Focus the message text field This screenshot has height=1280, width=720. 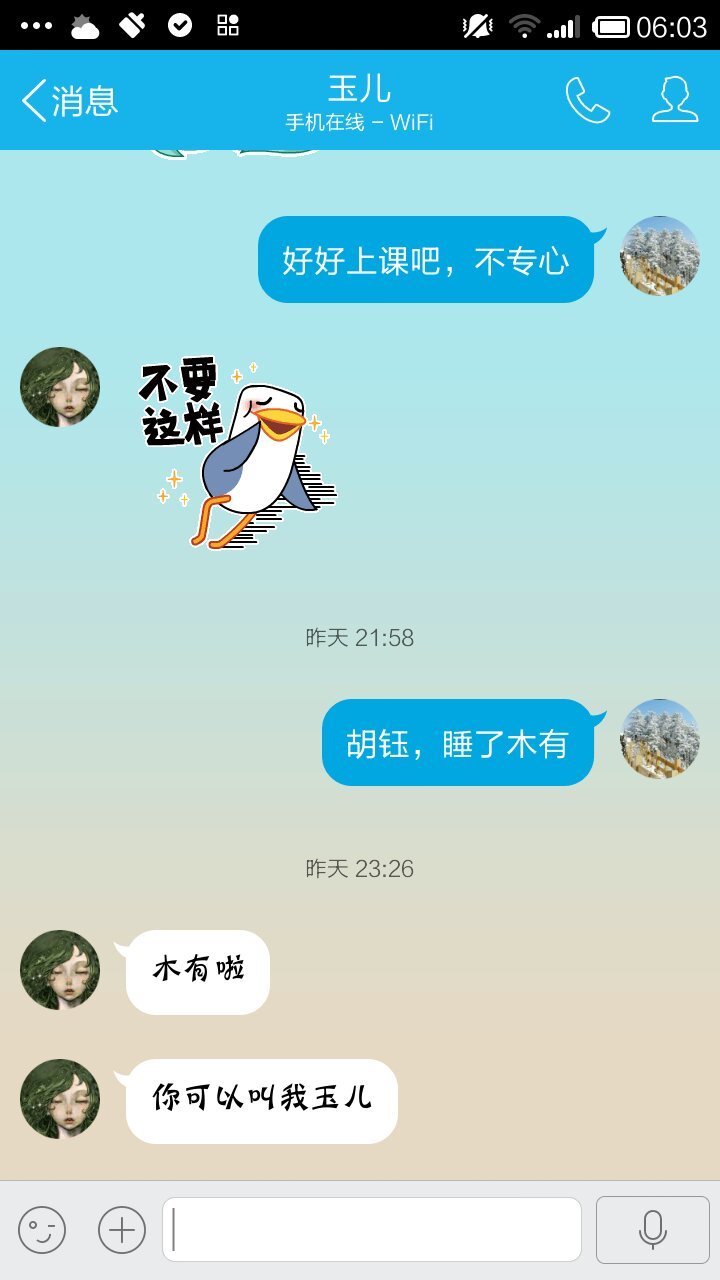point(372,1229)
